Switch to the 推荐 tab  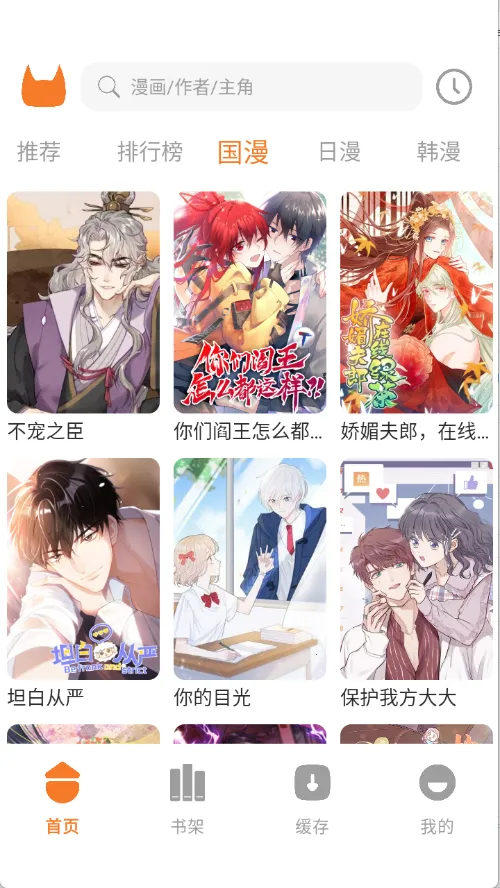39,152
